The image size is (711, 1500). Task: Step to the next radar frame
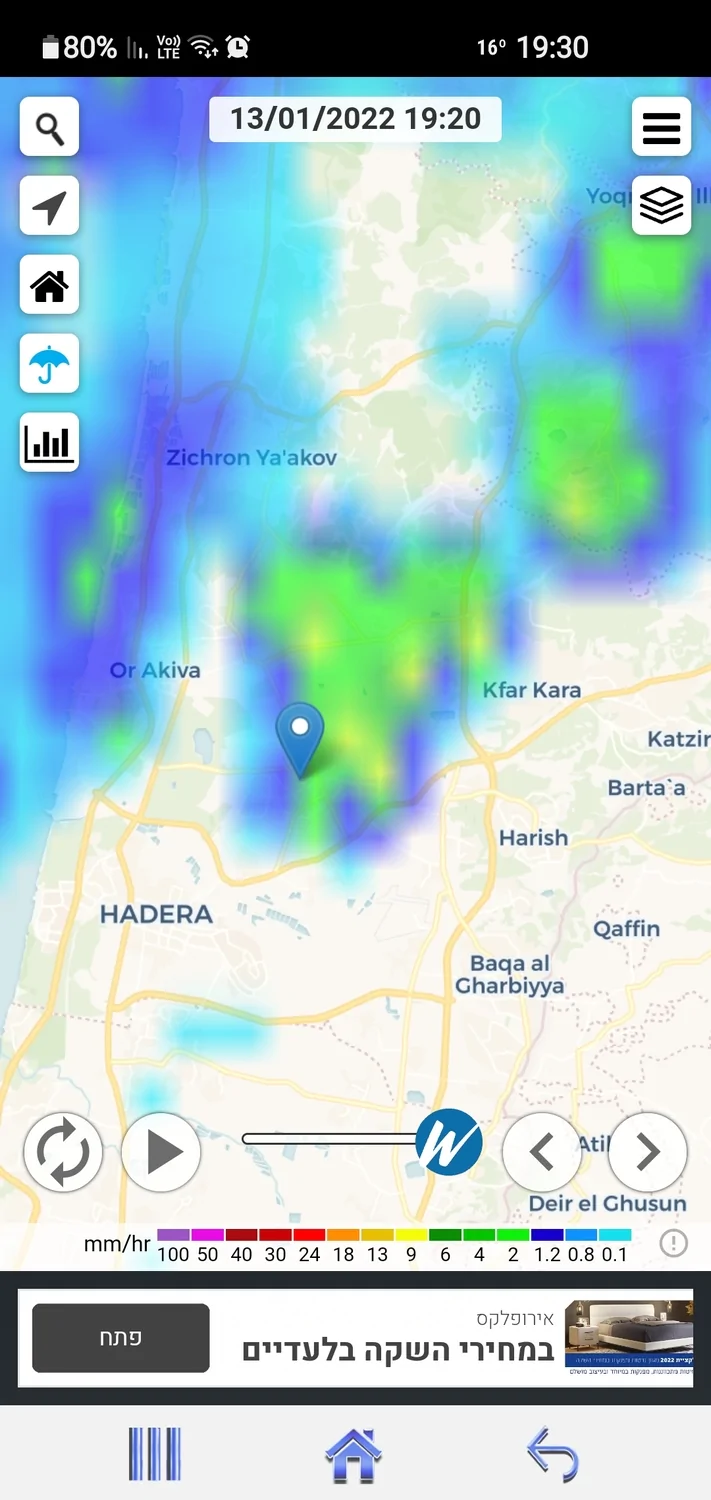click(x=648, y=1152)
